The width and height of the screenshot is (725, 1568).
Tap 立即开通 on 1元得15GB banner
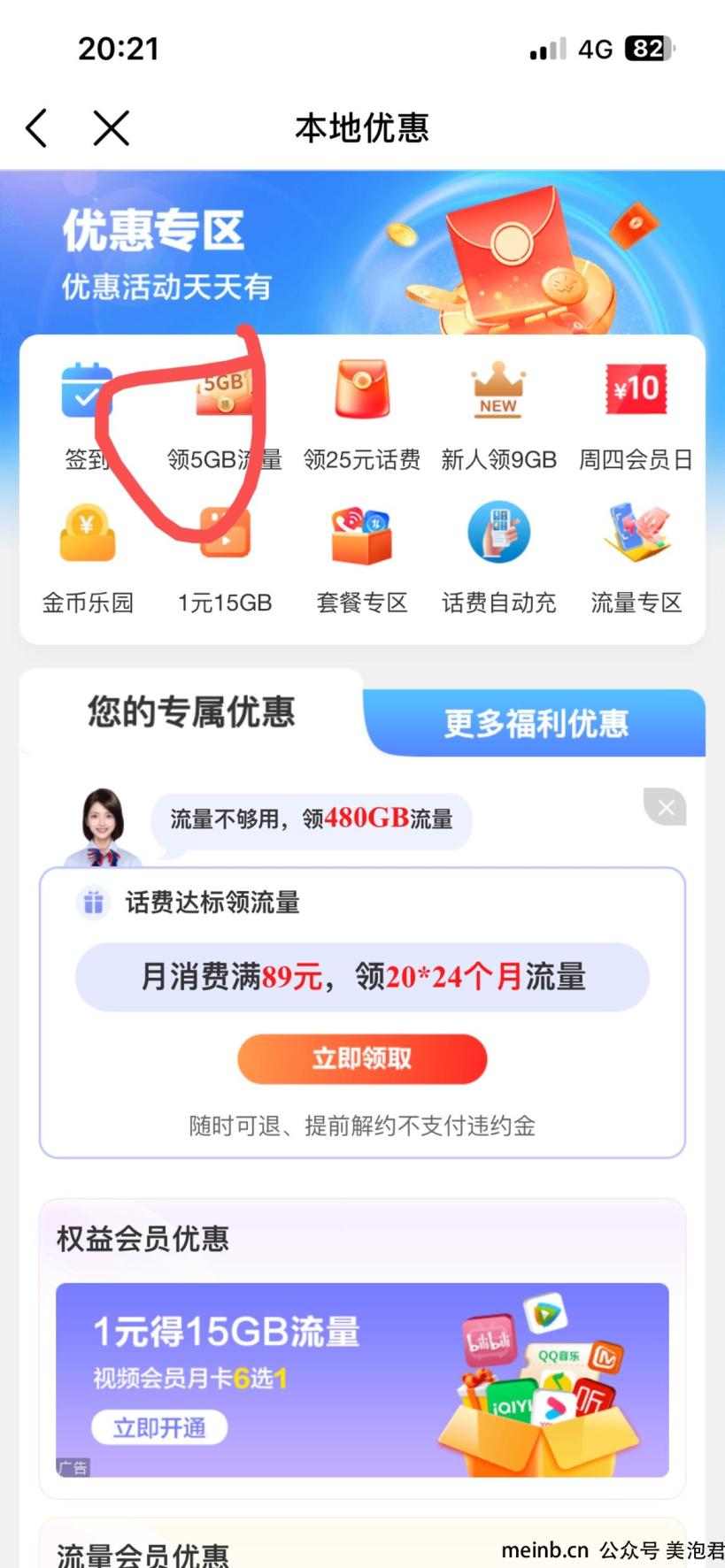pos(159,1427)
